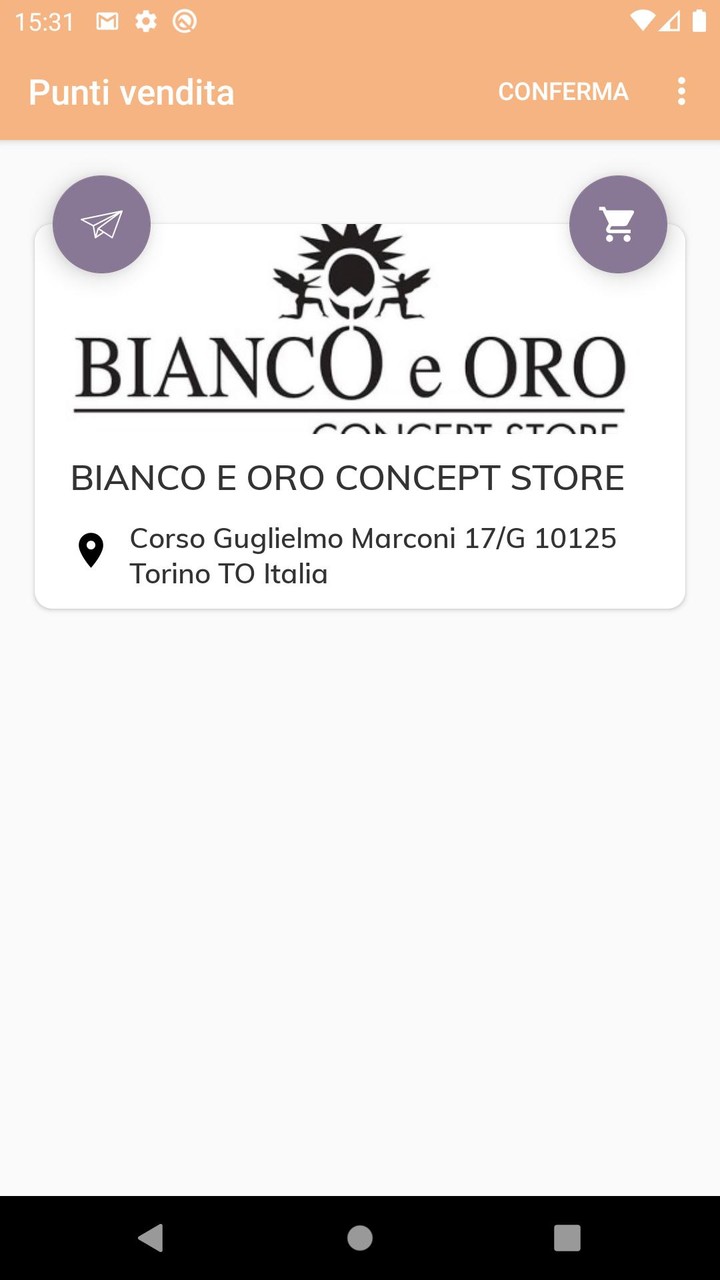This screenshot has height=1280, width=720.
Task: Tap the settings gear in the status bar
Action: pos(145,21)
